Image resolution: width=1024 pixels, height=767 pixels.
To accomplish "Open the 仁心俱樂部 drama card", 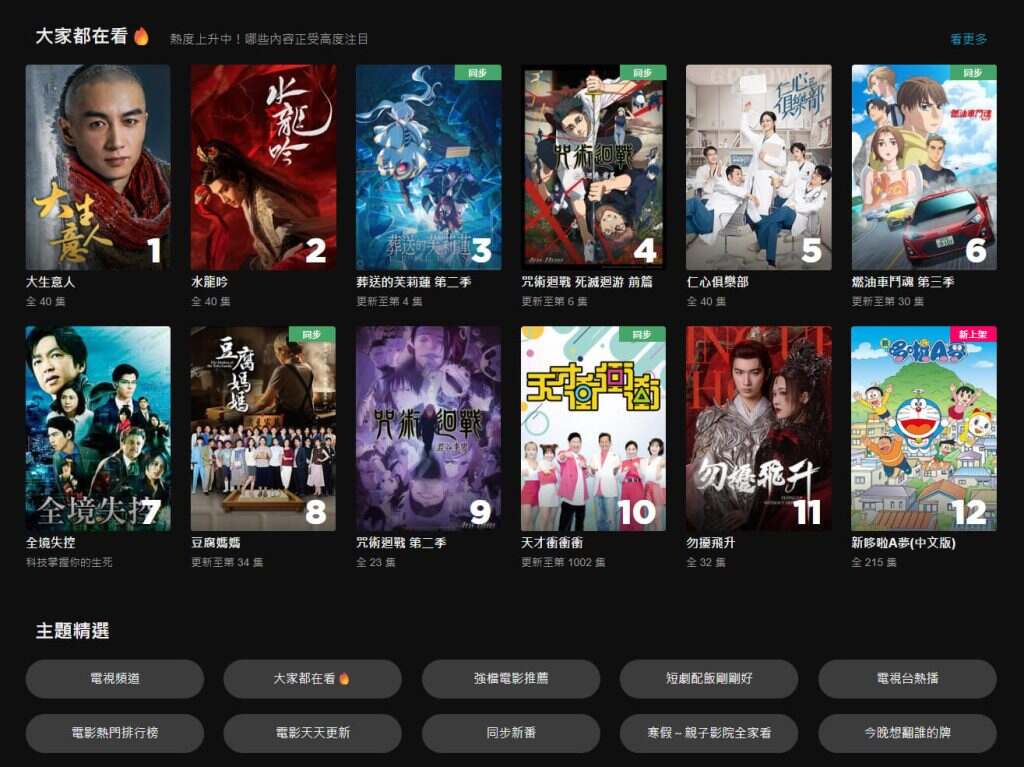I will coord(758,167).
